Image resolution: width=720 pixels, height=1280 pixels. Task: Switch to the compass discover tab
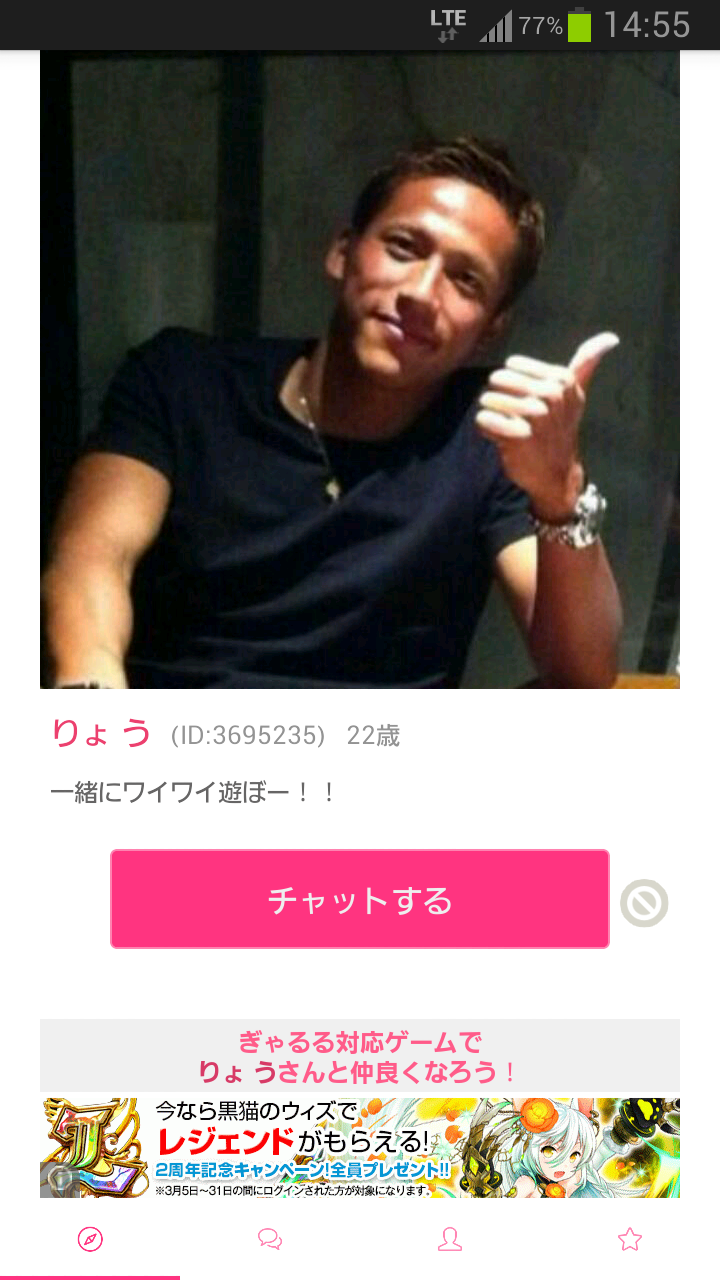coord(90,1240)
